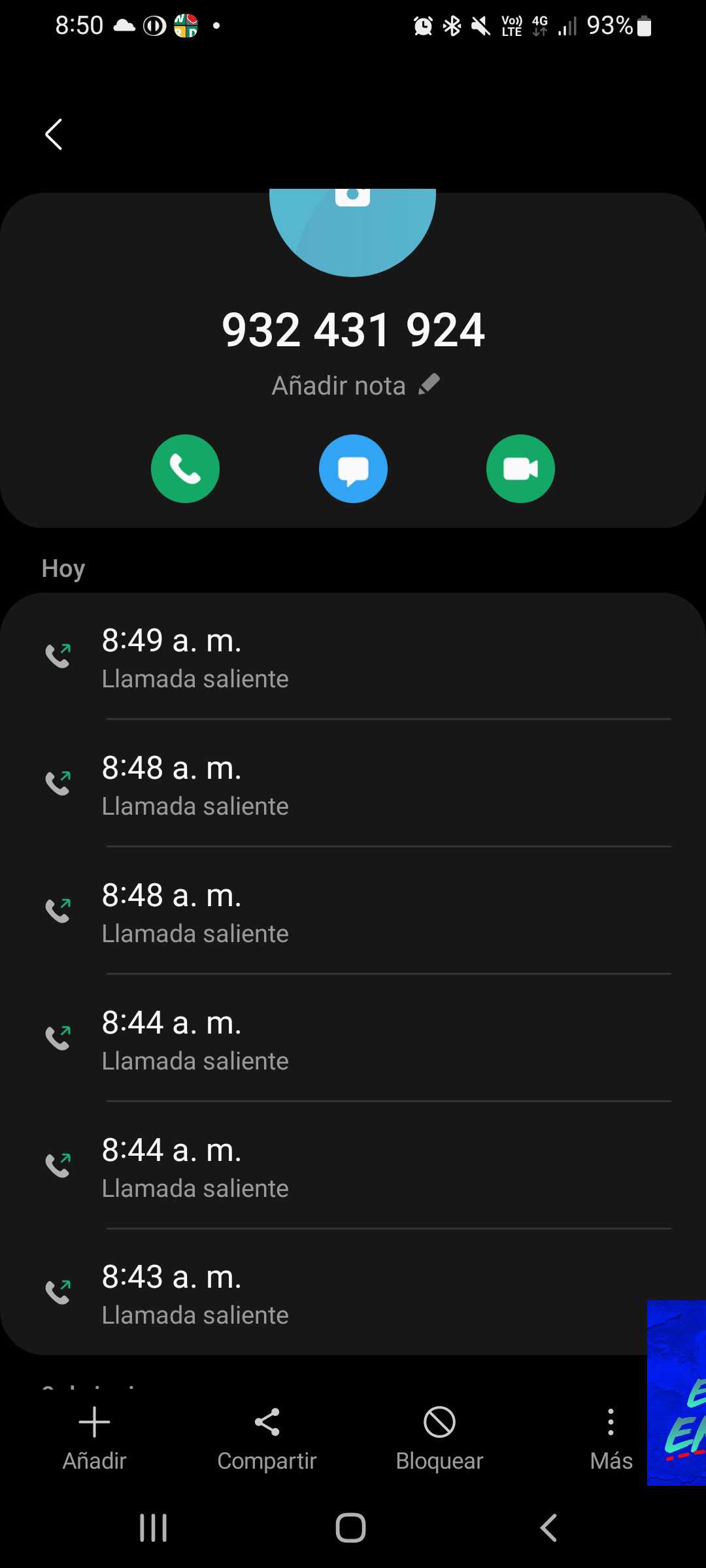
Task: Open recent apps from navigation bar
Action: pyautogui.click(x=154, y=1527)
